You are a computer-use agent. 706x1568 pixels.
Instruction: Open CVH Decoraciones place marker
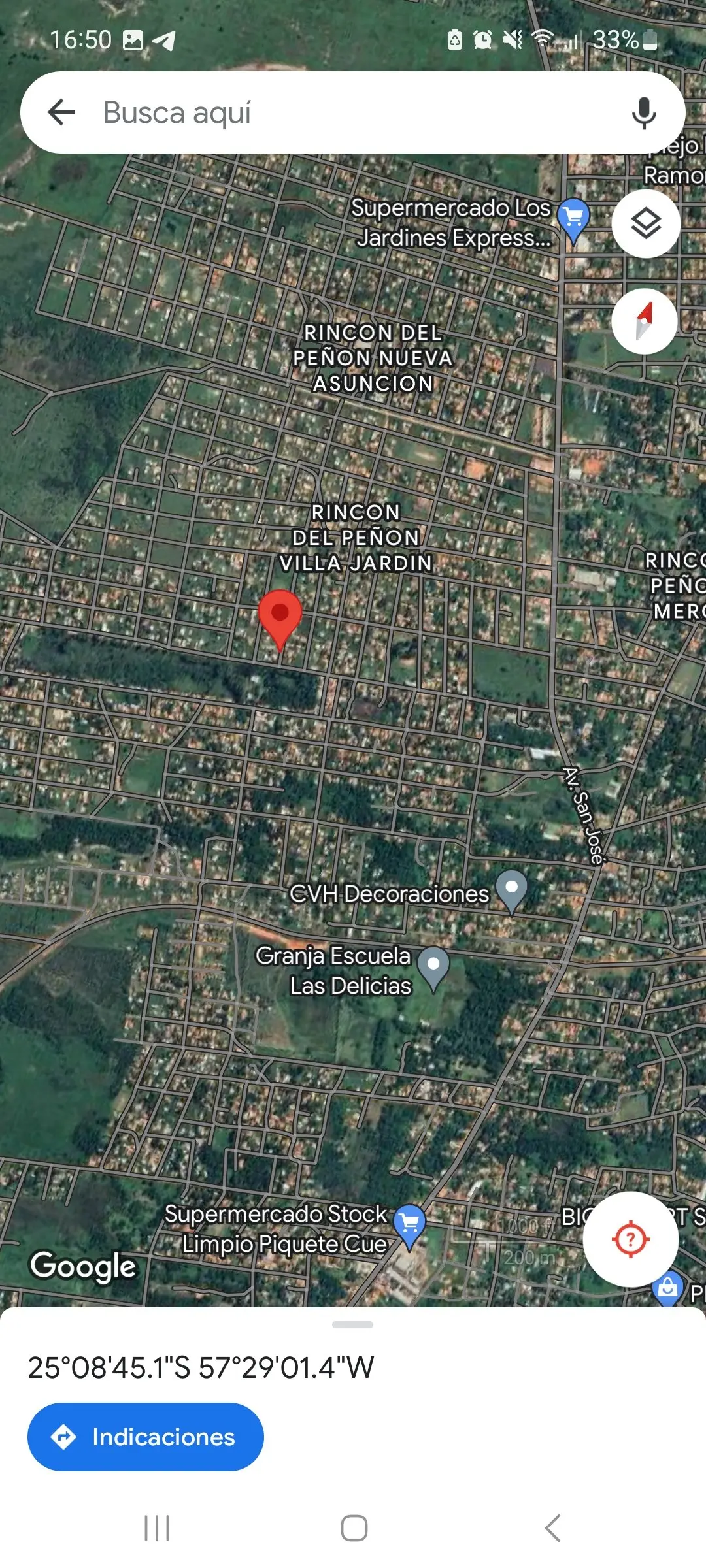point(511,891)
